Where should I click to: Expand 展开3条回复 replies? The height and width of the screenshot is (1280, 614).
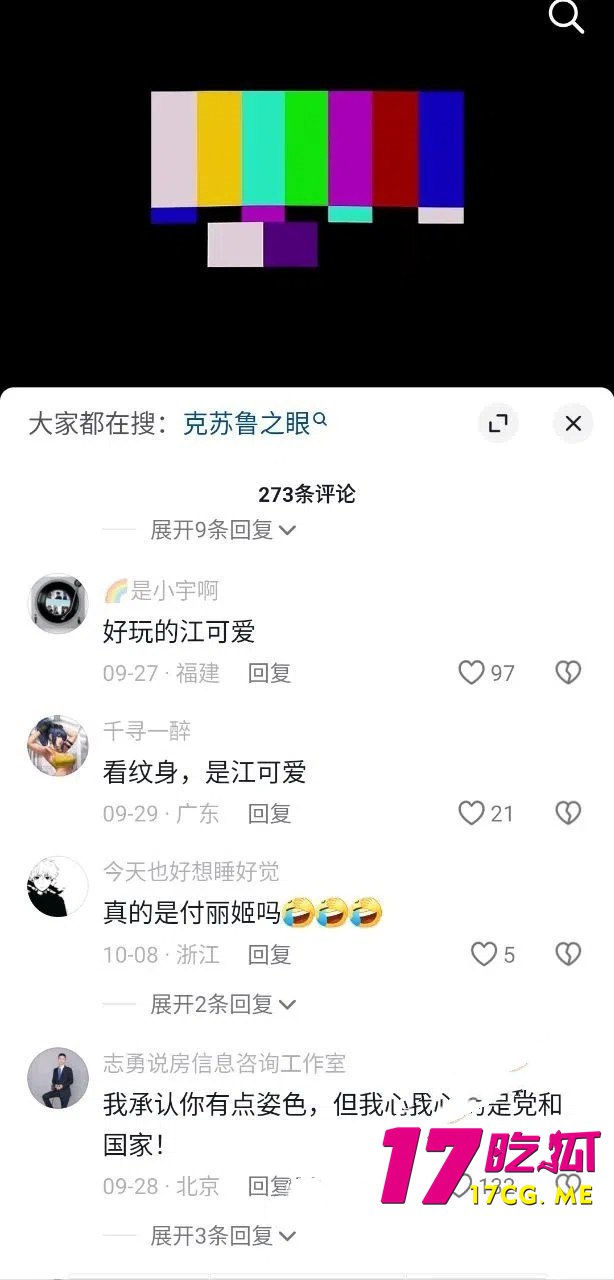click(222, 1235)
